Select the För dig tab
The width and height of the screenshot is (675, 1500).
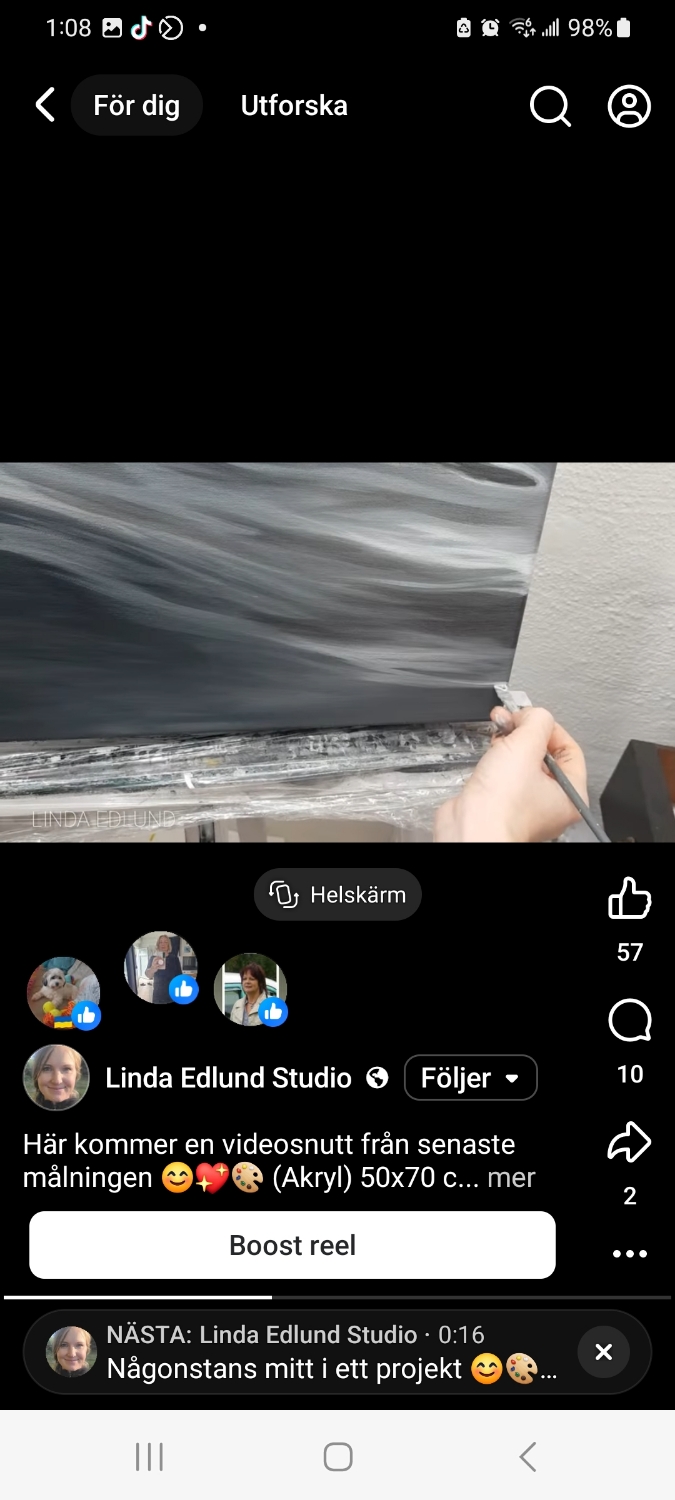[x=137, y=105]
